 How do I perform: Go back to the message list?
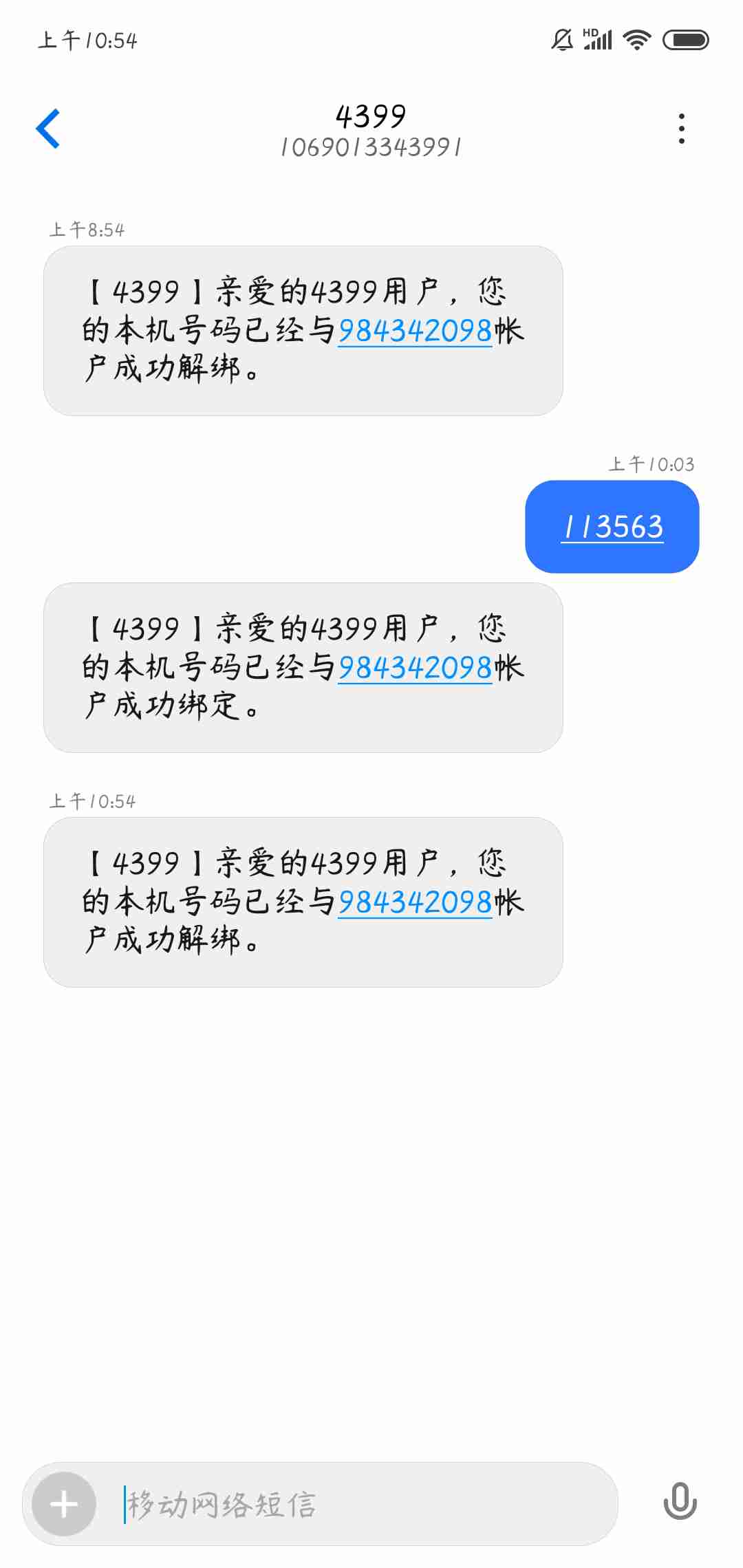coord(48,129)
